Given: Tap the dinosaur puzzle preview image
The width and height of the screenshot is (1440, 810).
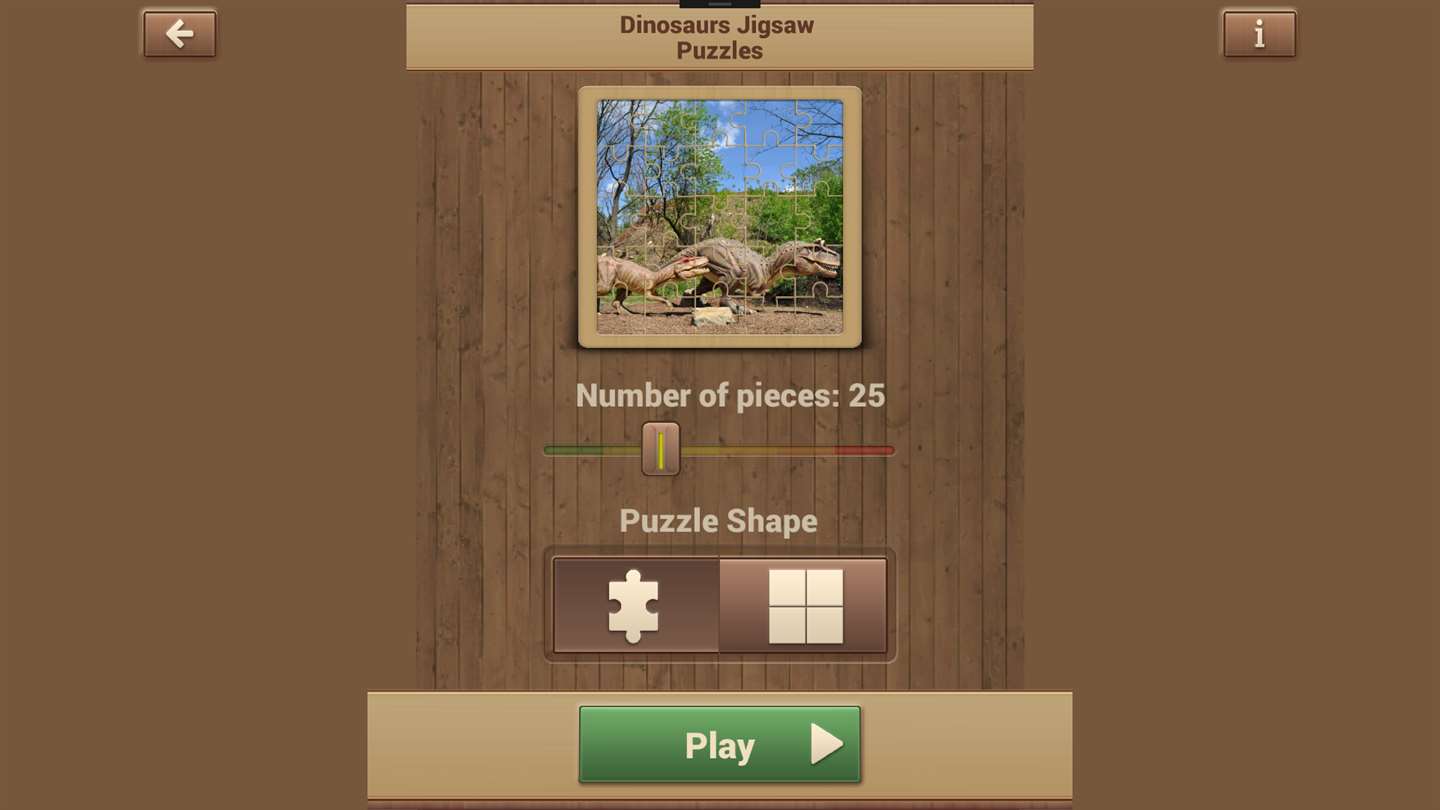Looking at the screenshot, I should click(719, 217).
